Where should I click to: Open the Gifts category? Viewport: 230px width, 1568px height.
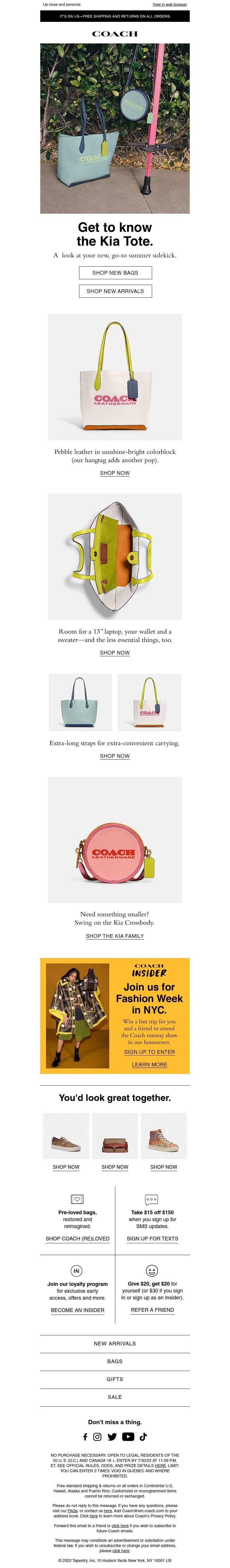tap(115, 1379)
